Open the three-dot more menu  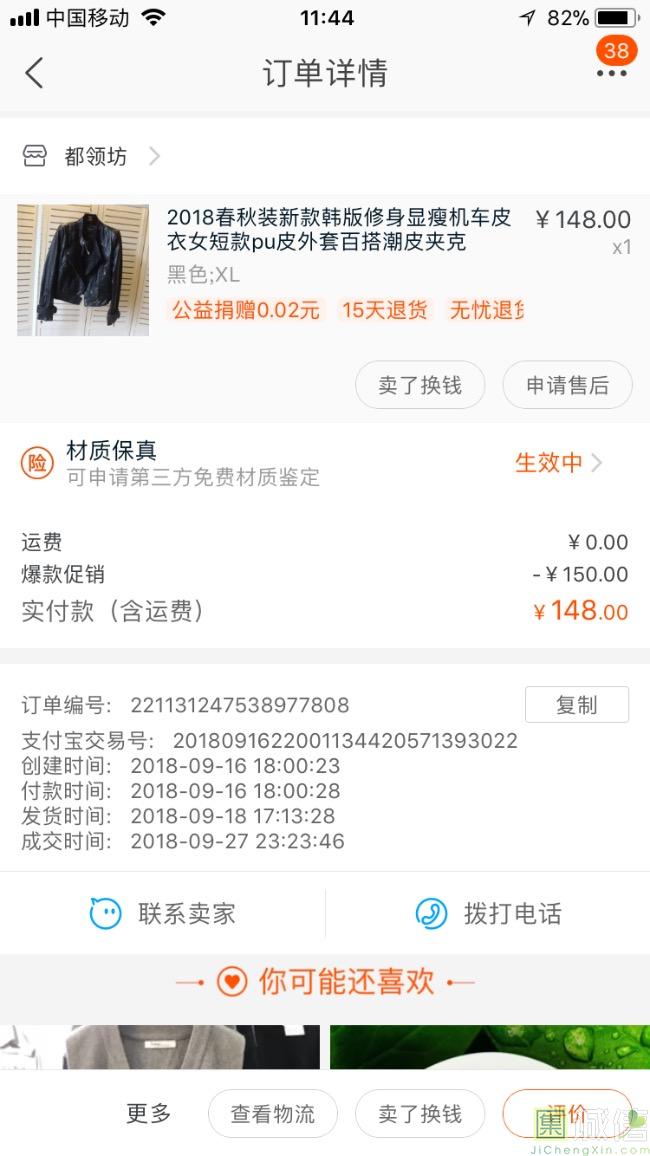coord(611,73)
